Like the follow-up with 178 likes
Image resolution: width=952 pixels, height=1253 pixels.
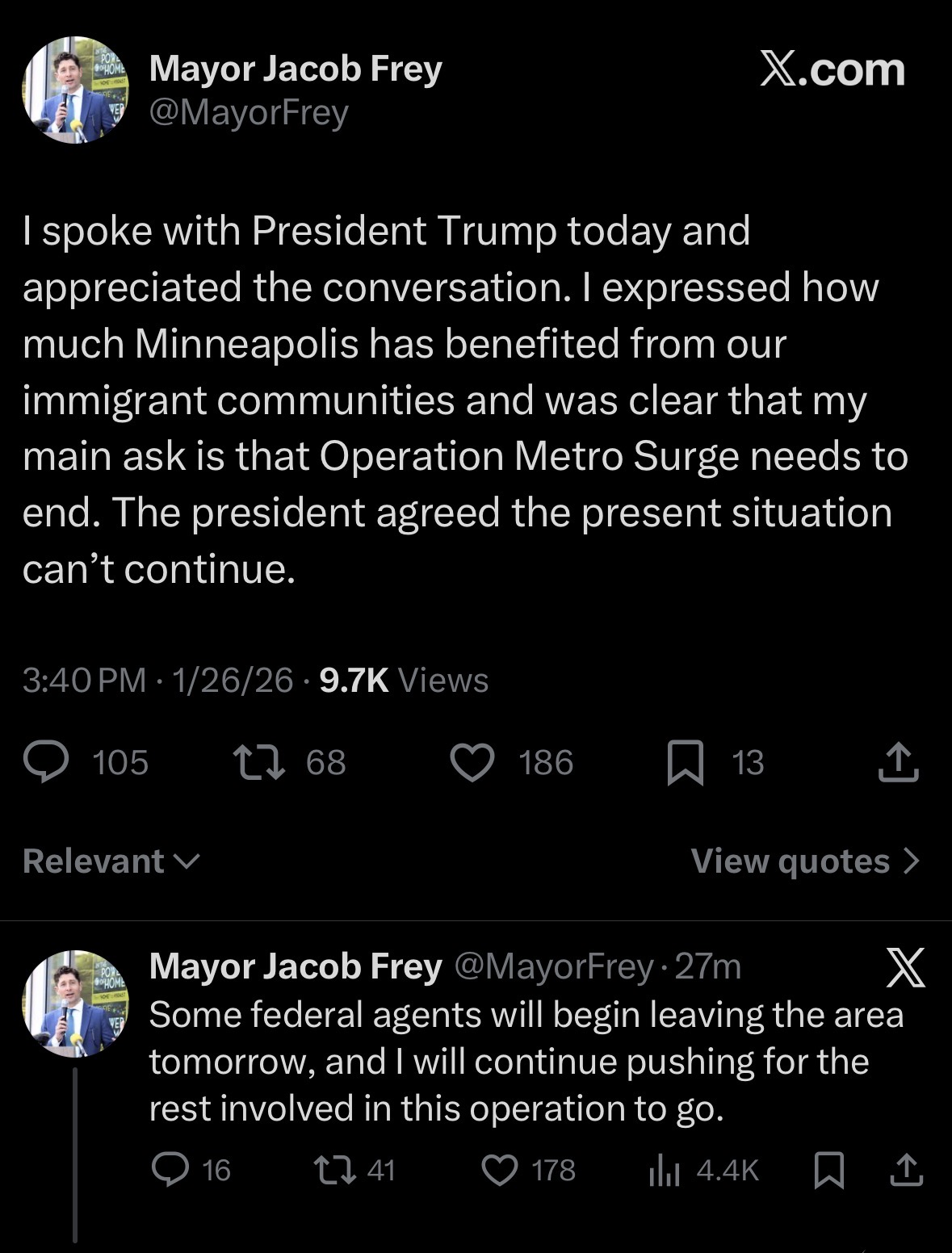500,1170
